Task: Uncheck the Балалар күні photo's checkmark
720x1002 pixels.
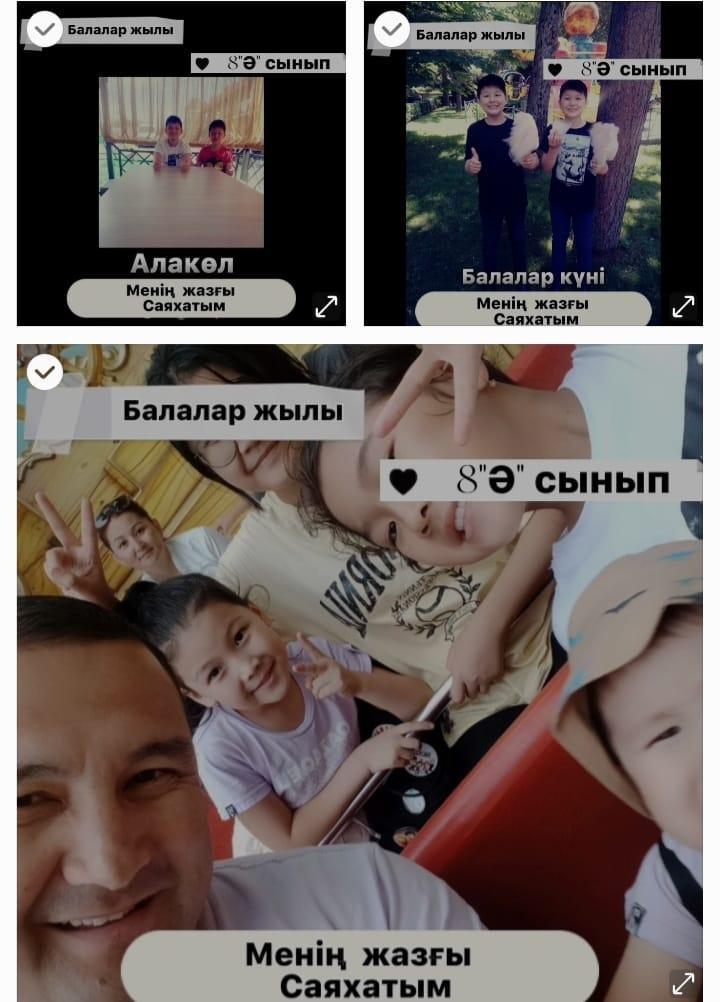Action: (392, 30)
